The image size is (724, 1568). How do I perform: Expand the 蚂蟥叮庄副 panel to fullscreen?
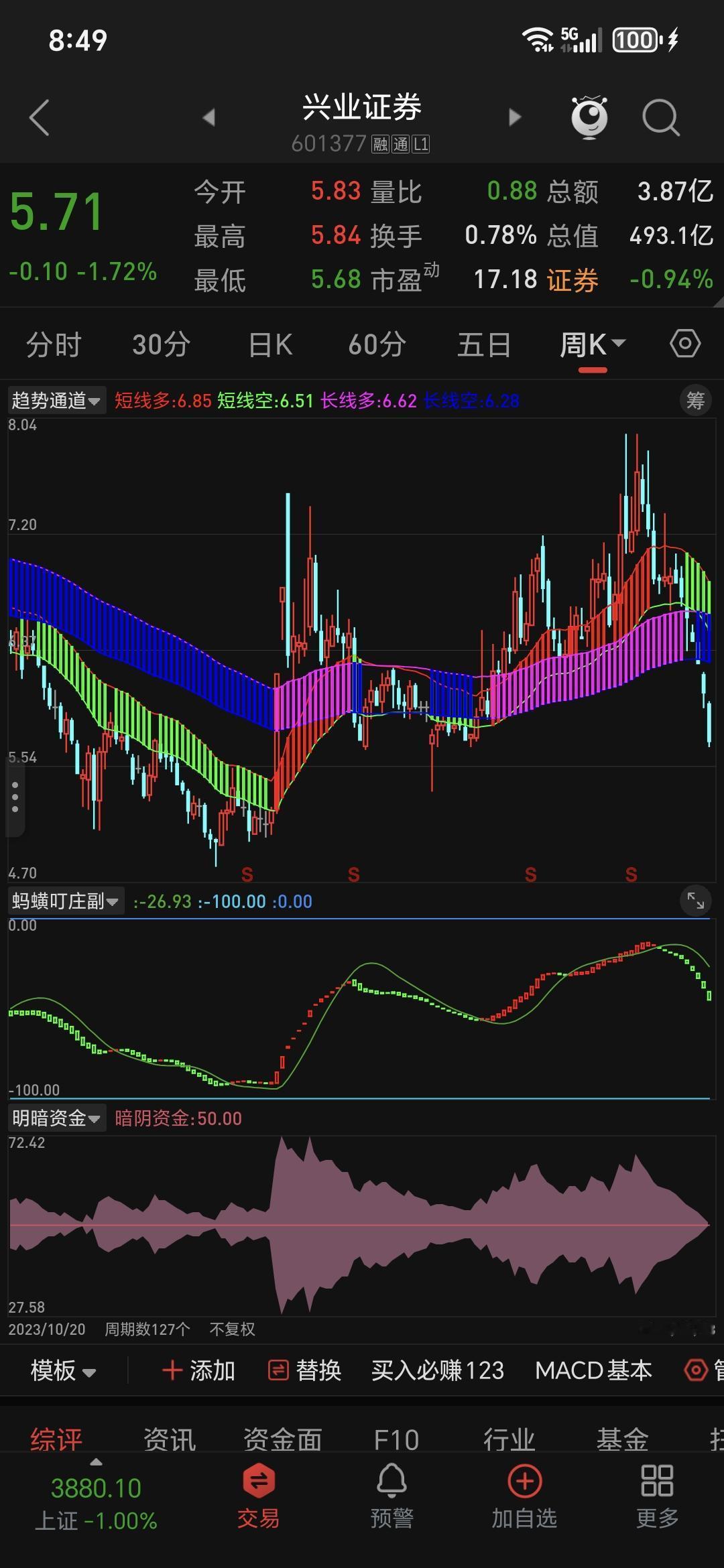[695, 901]
